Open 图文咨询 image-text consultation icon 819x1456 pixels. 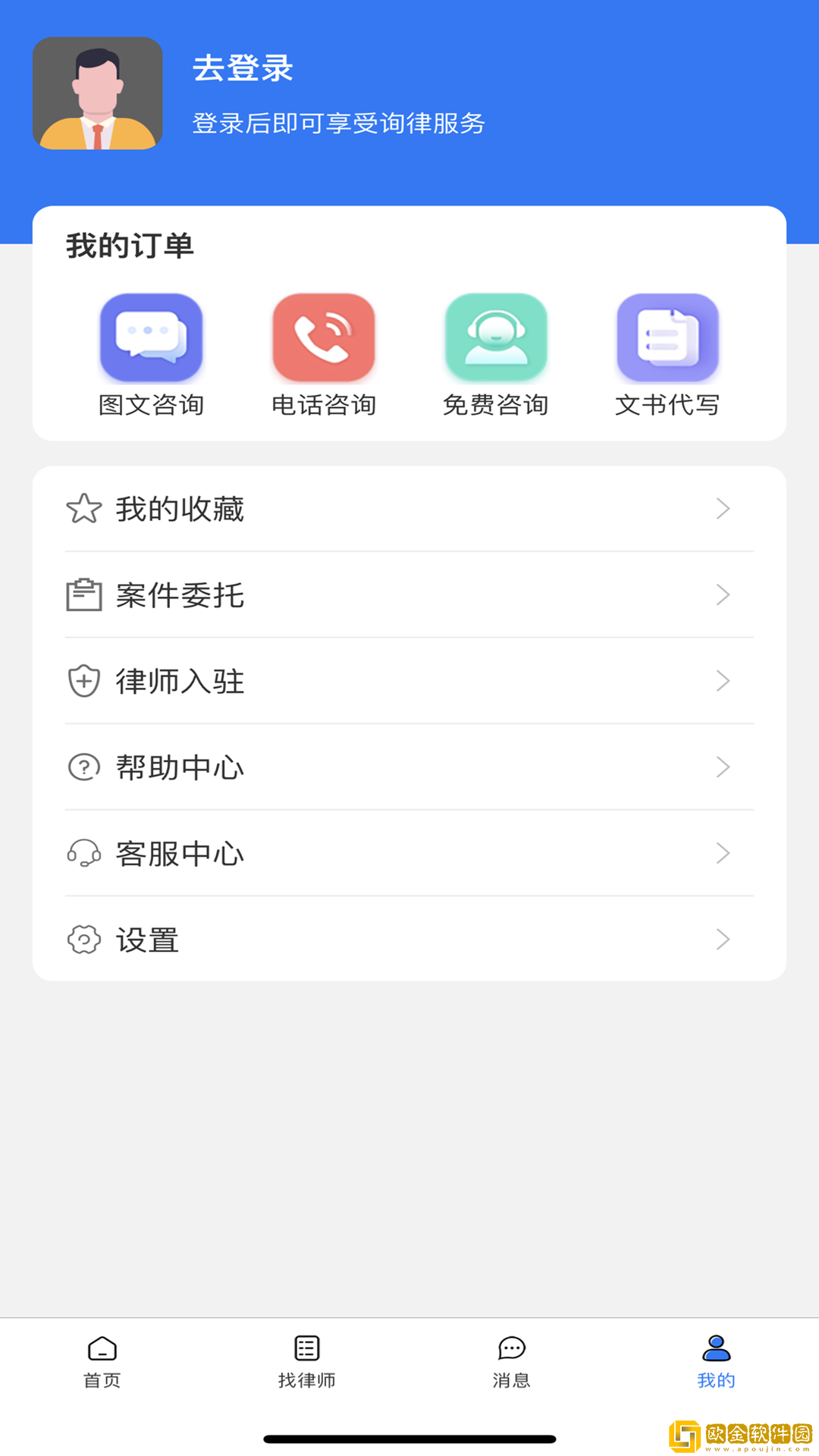click(151, 337)
